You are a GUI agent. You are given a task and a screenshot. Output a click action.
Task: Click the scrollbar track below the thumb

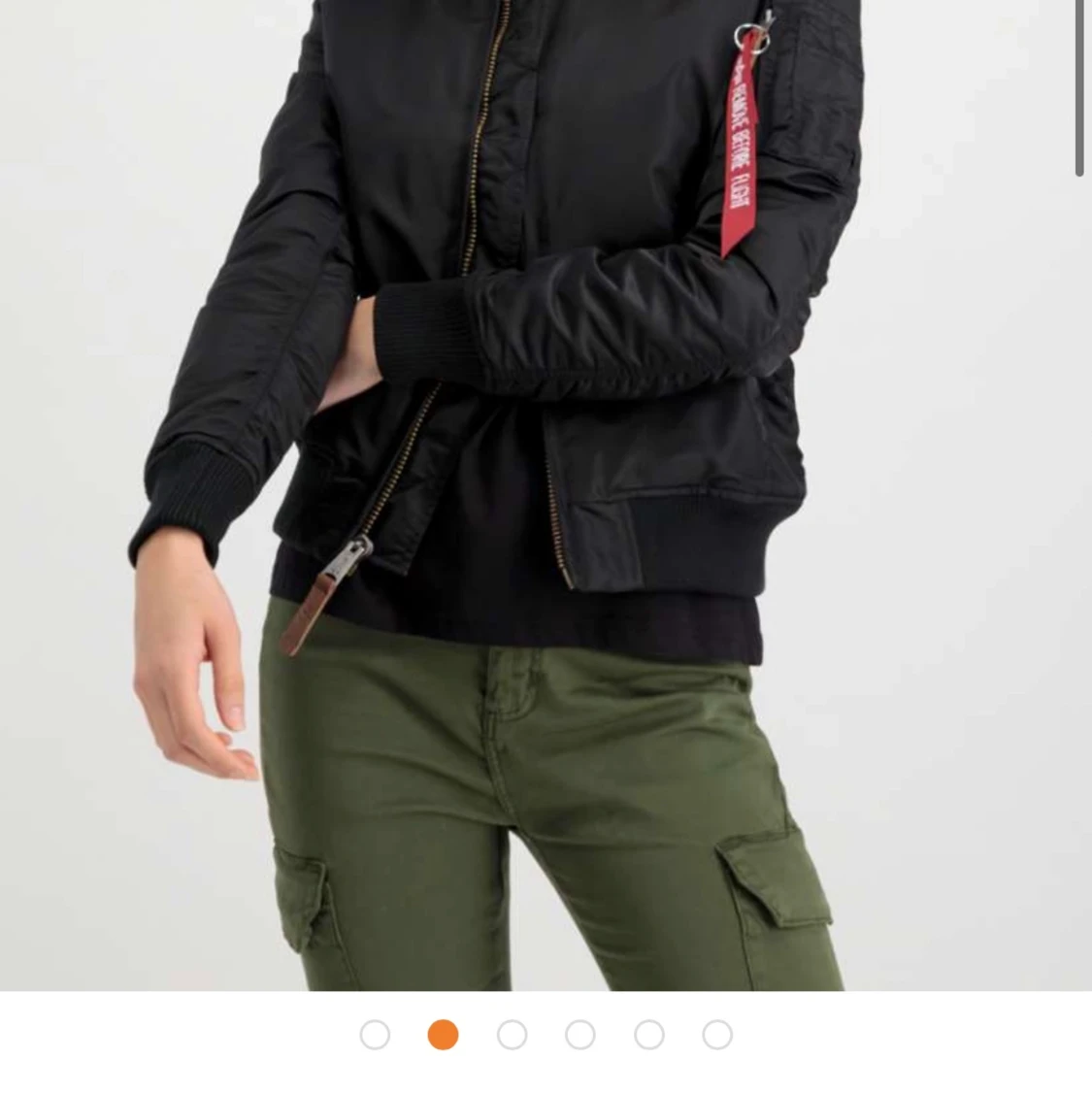click(x=1084, y=582)
